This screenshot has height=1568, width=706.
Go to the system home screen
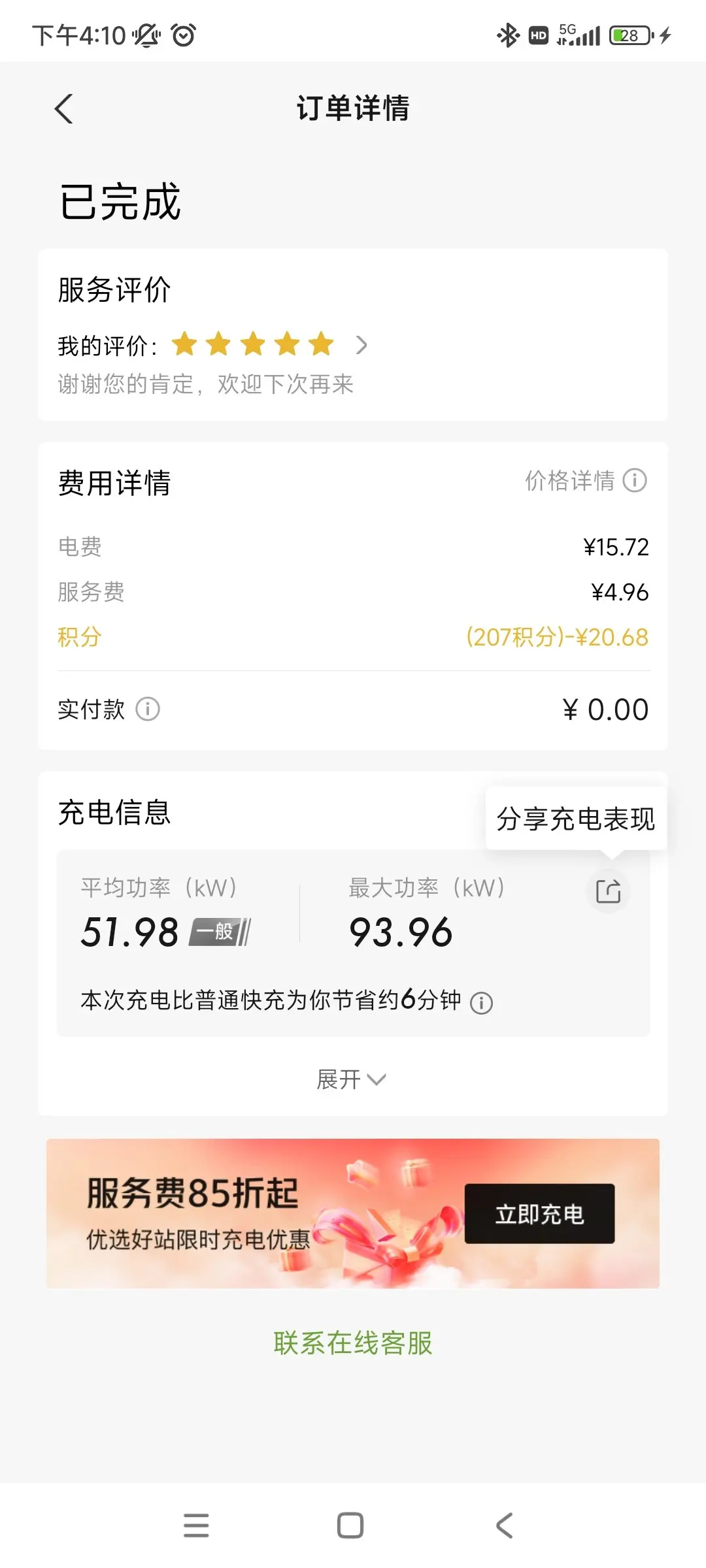coord(350,1526)
